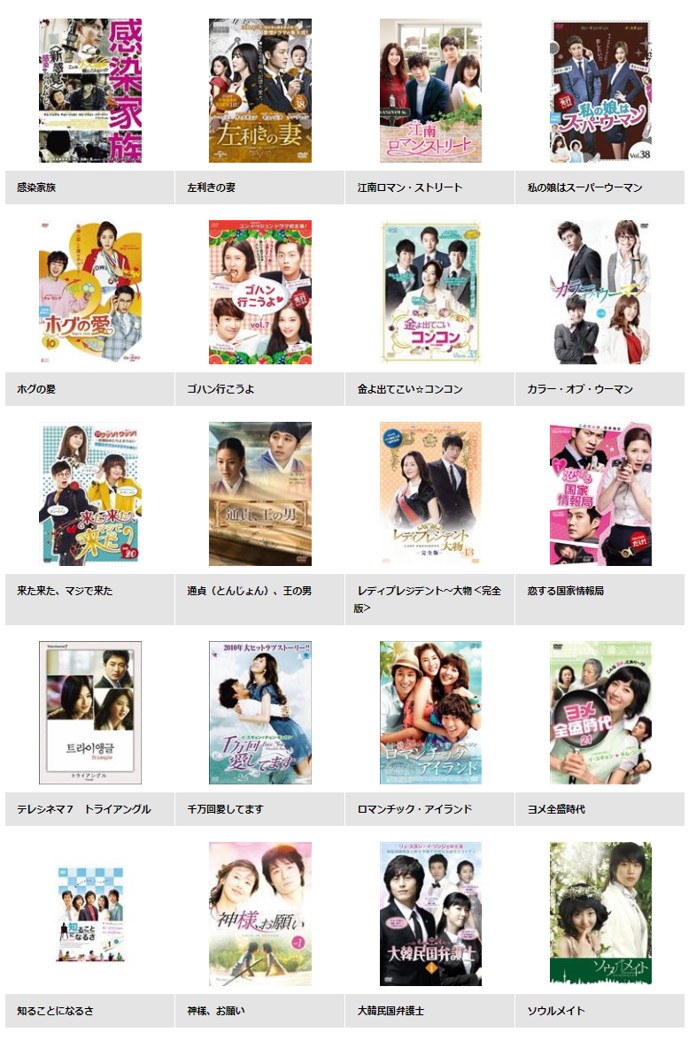
Task: Select 大韓民国弁護士
Action: 430,914
